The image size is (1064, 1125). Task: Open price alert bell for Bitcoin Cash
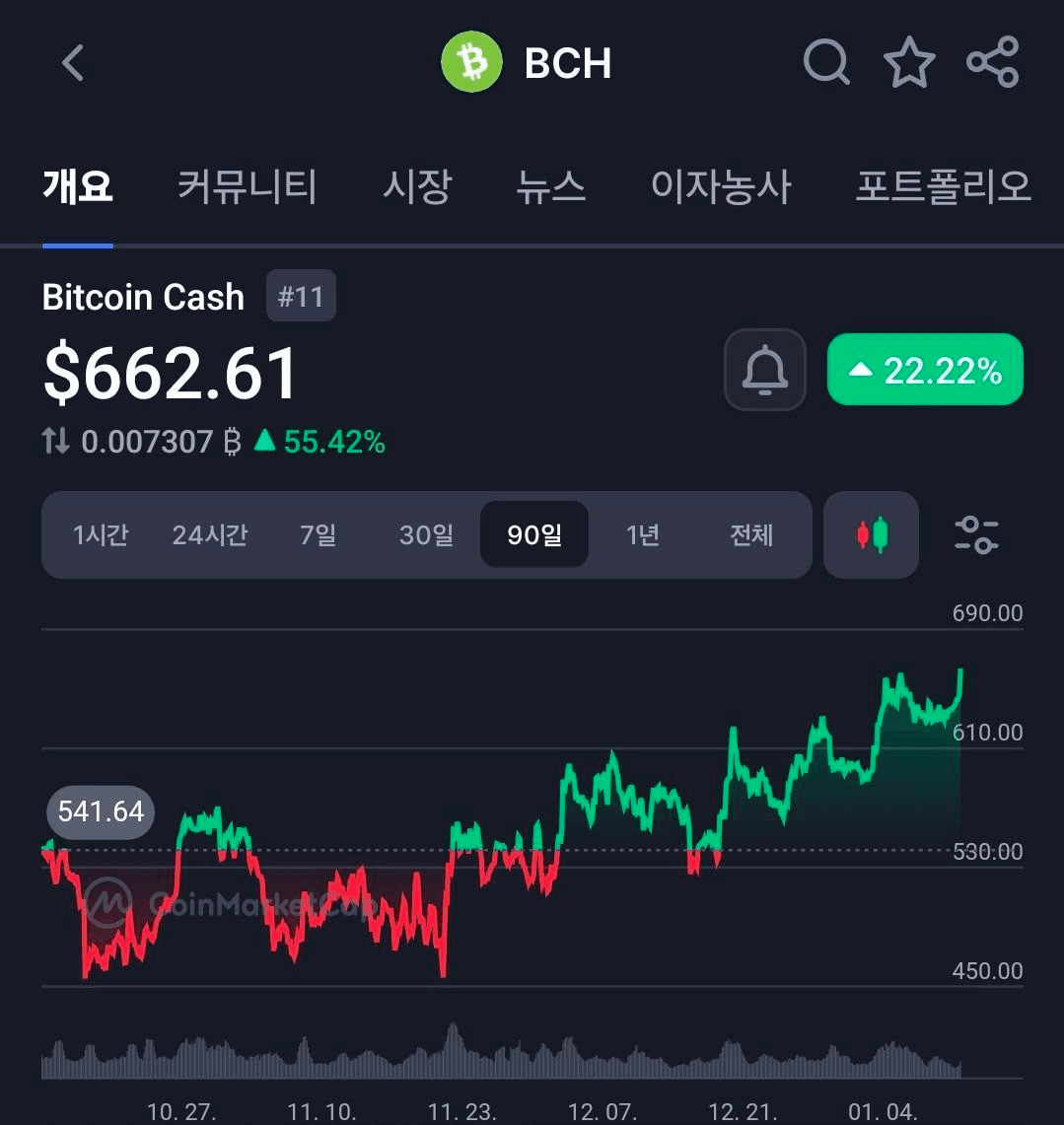point(765,369)
